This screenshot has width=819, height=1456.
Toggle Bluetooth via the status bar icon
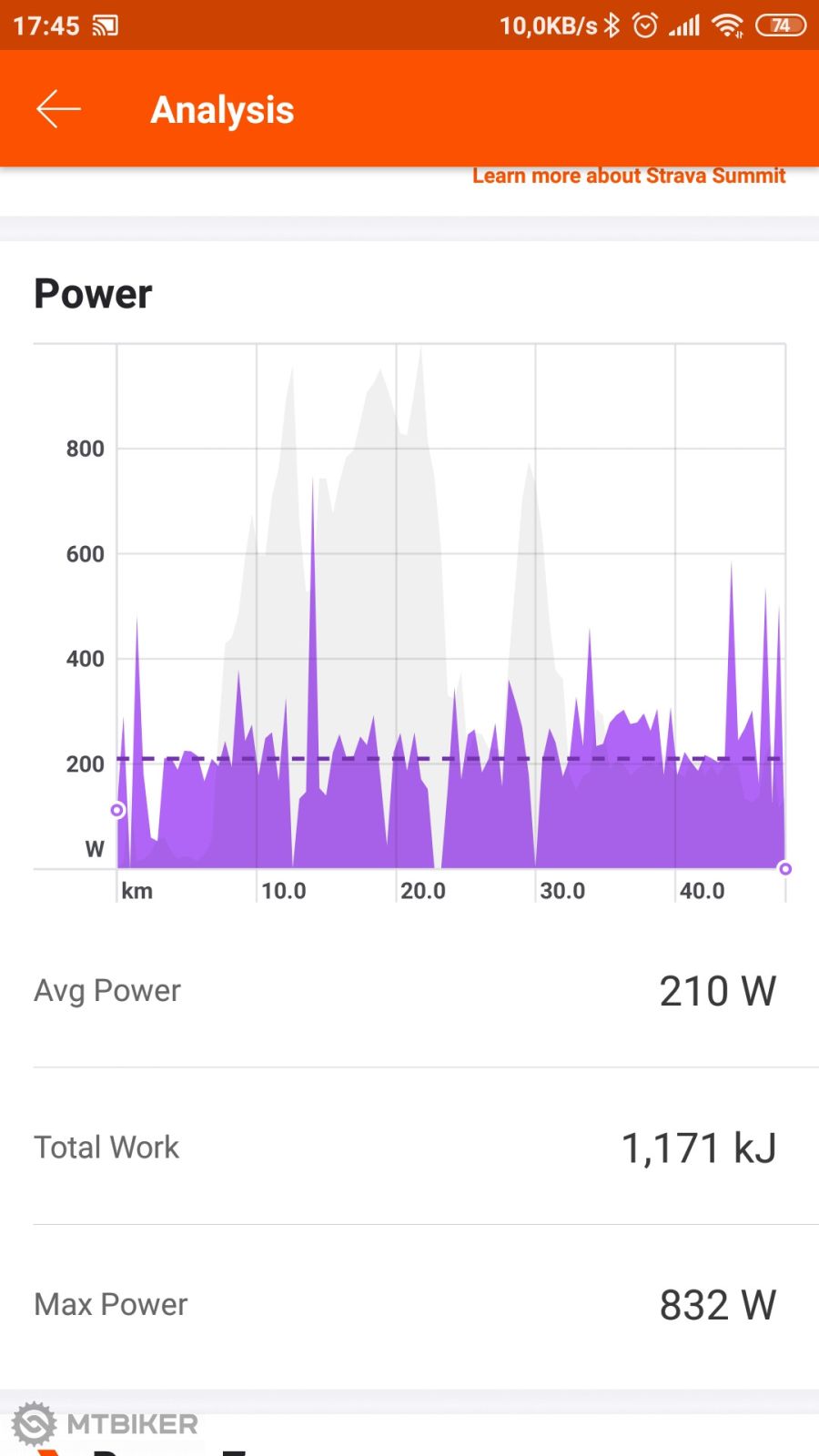613,25
